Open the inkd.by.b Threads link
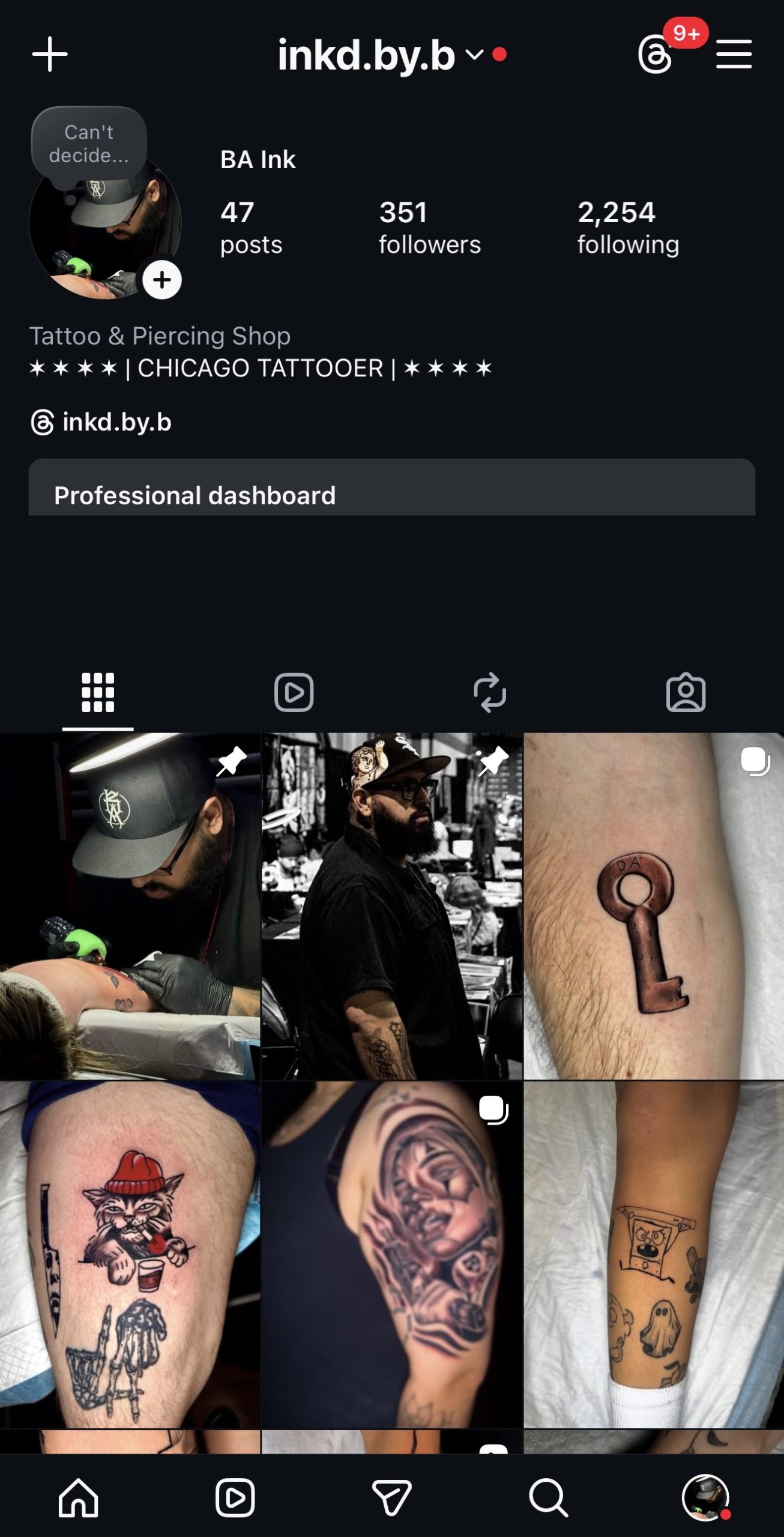The image size is (784, 1537). [x=102, y=422]
